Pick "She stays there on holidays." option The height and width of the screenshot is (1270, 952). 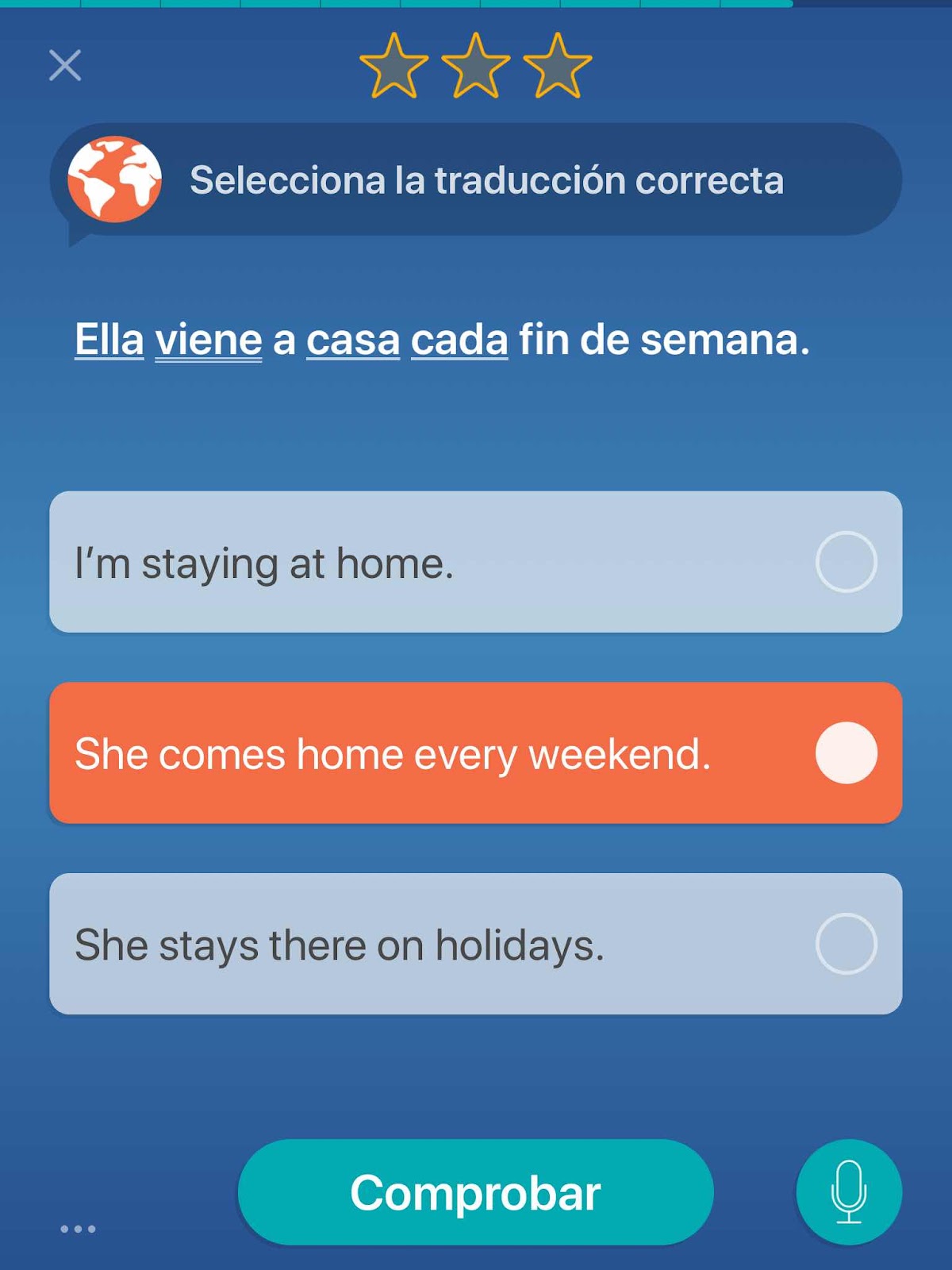coord(475,944)
